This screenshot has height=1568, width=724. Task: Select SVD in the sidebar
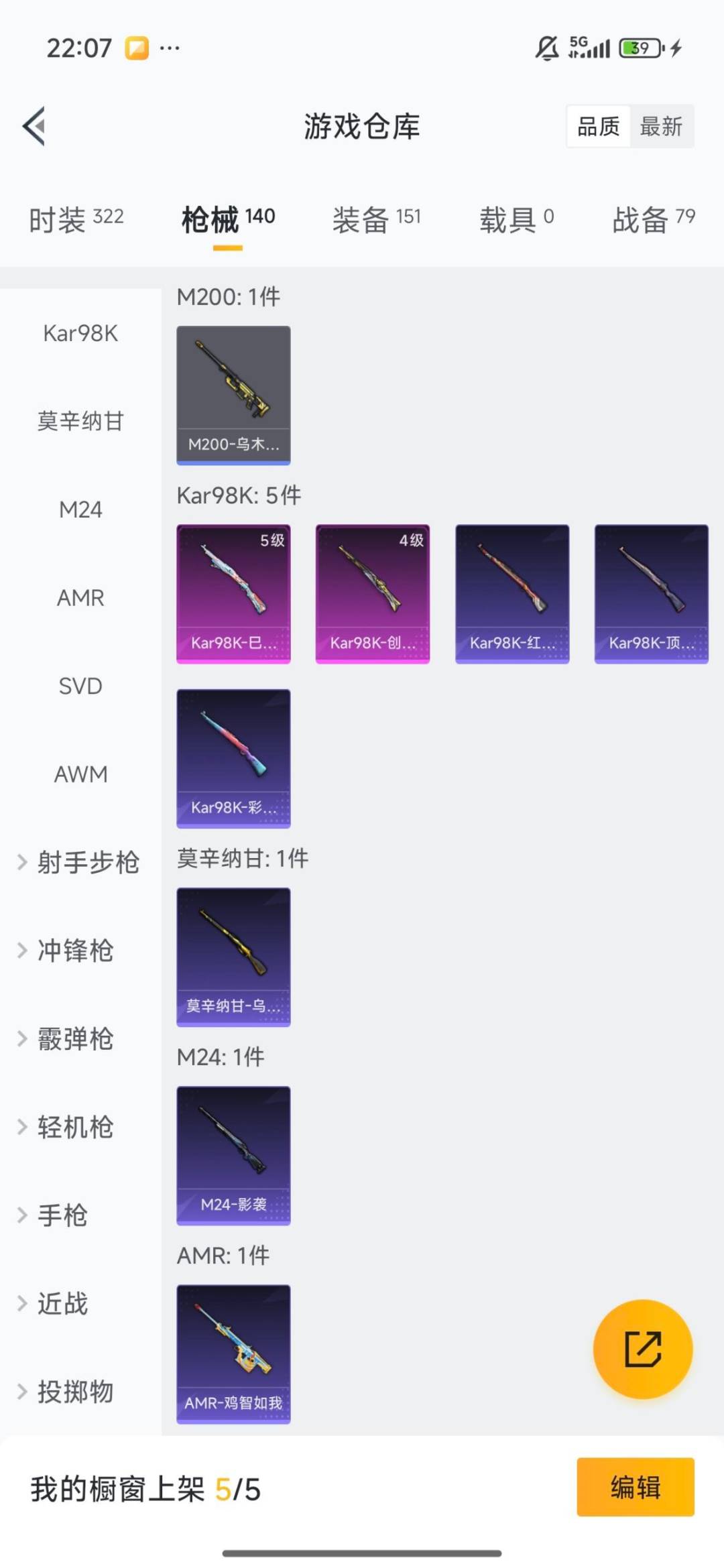coord(80,686)
